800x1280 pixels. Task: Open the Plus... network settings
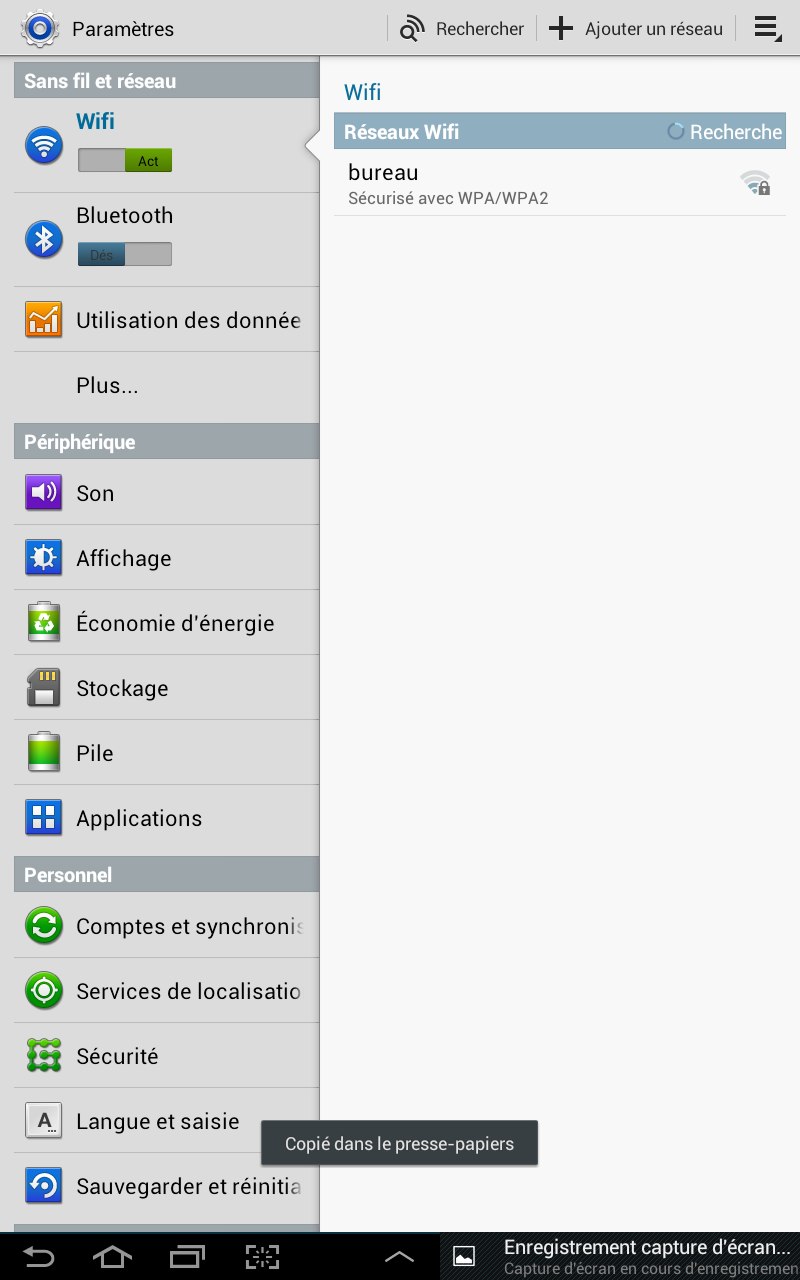point(166,385)
